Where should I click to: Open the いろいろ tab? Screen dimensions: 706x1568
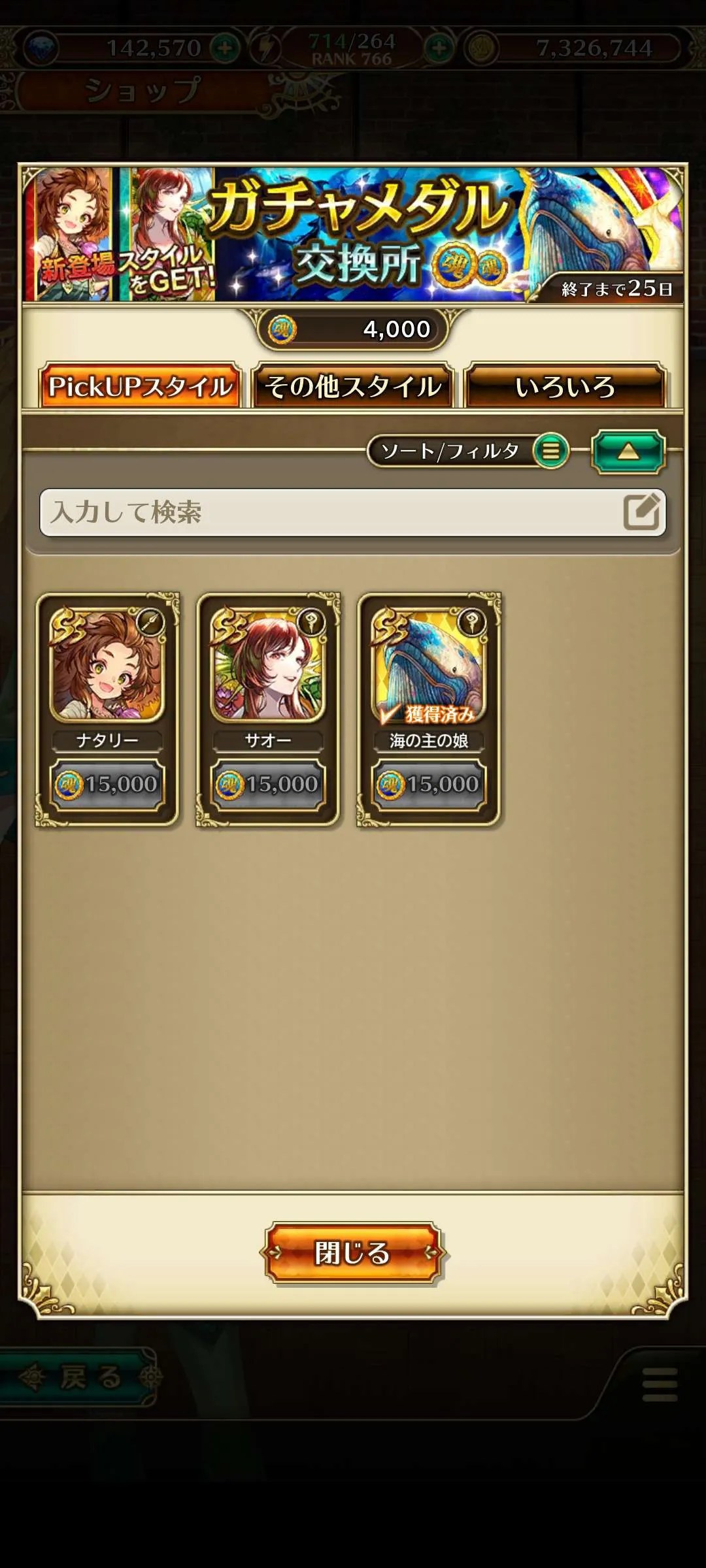pos(565,386)
